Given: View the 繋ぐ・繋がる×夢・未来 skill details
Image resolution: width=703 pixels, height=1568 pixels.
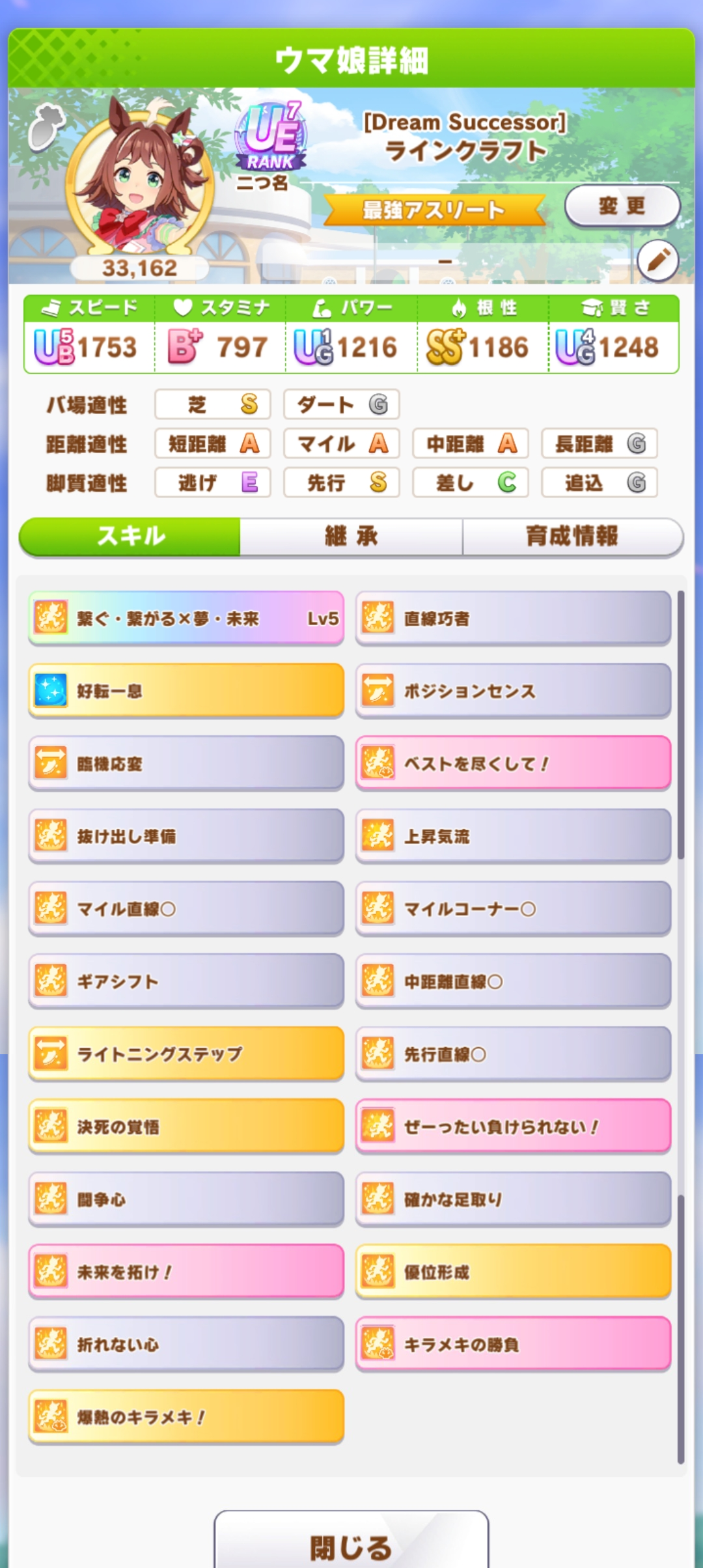Looking at the screenshot, I should pos(186,618).
